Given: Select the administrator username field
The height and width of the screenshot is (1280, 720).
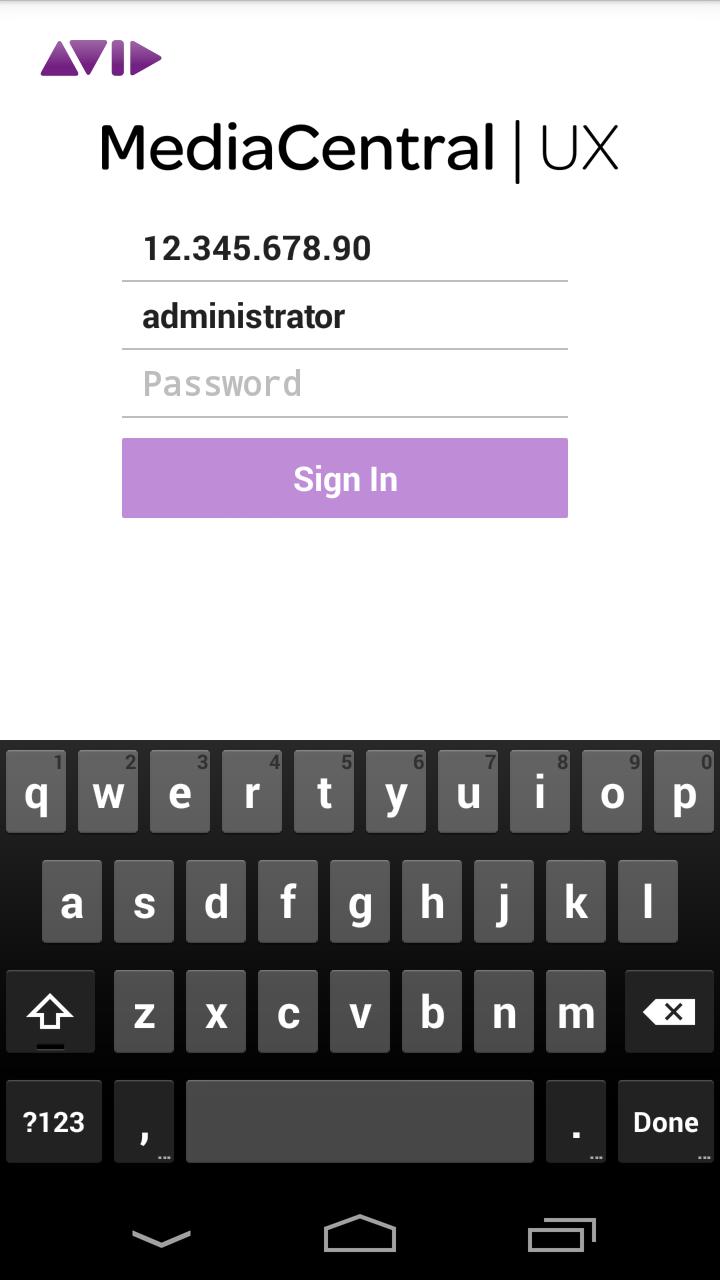Looking at the screenshot, I should pos(344,315).
